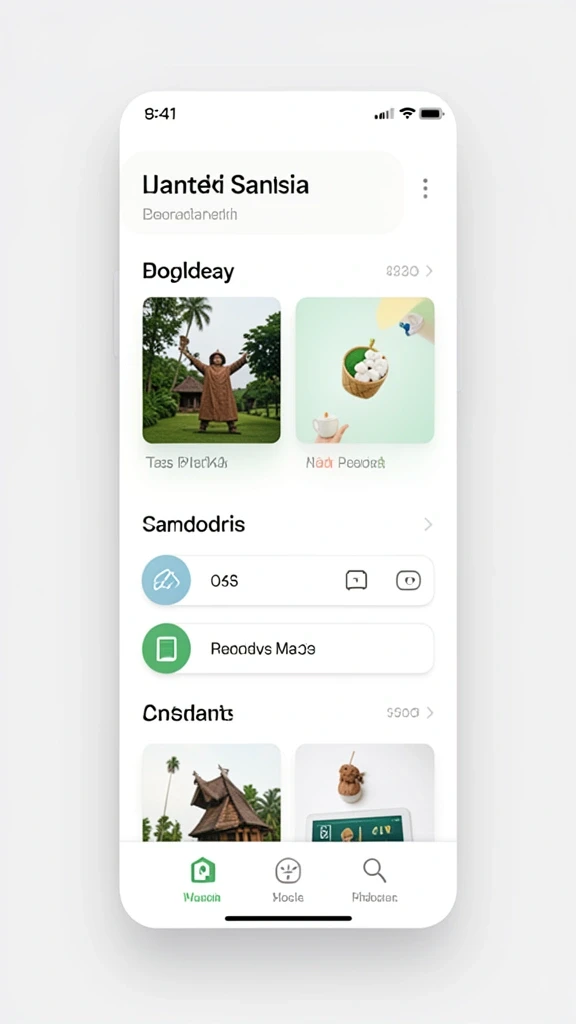Tap the rounded camera-like icon in the O6S row

pos(408,580)
